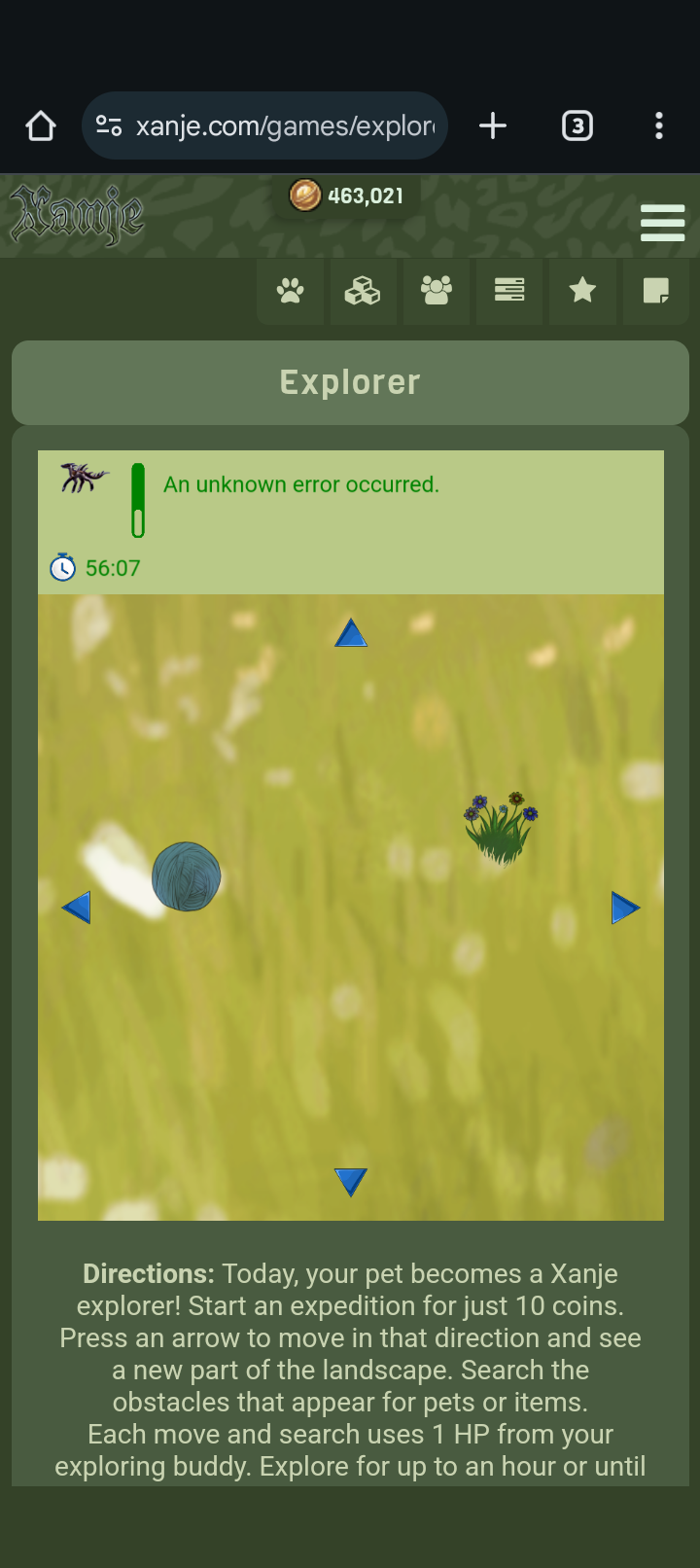700x1568 pixels.
Task: Open a new browser tab
Action: [493, 126]
